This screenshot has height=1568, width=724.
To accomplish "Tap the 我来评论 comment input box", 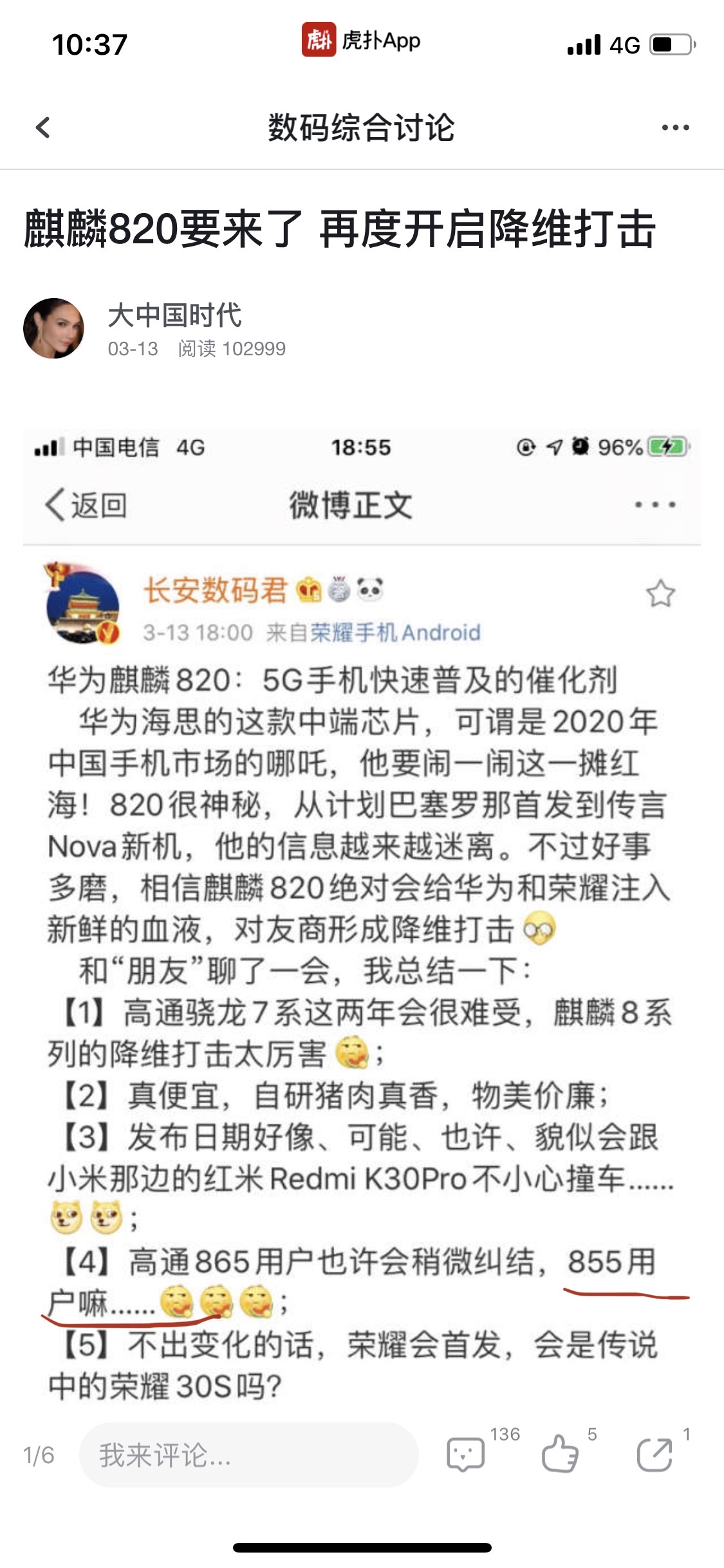I will click(248, 1455).
